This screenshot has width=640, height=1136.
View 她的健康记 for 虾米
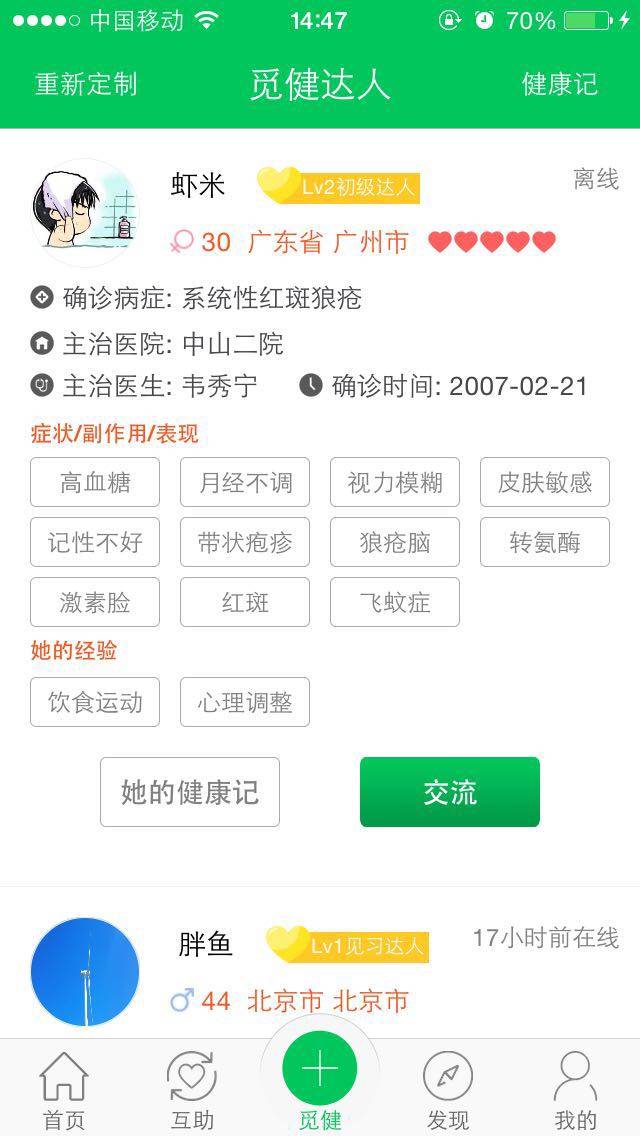click(190, 793)
